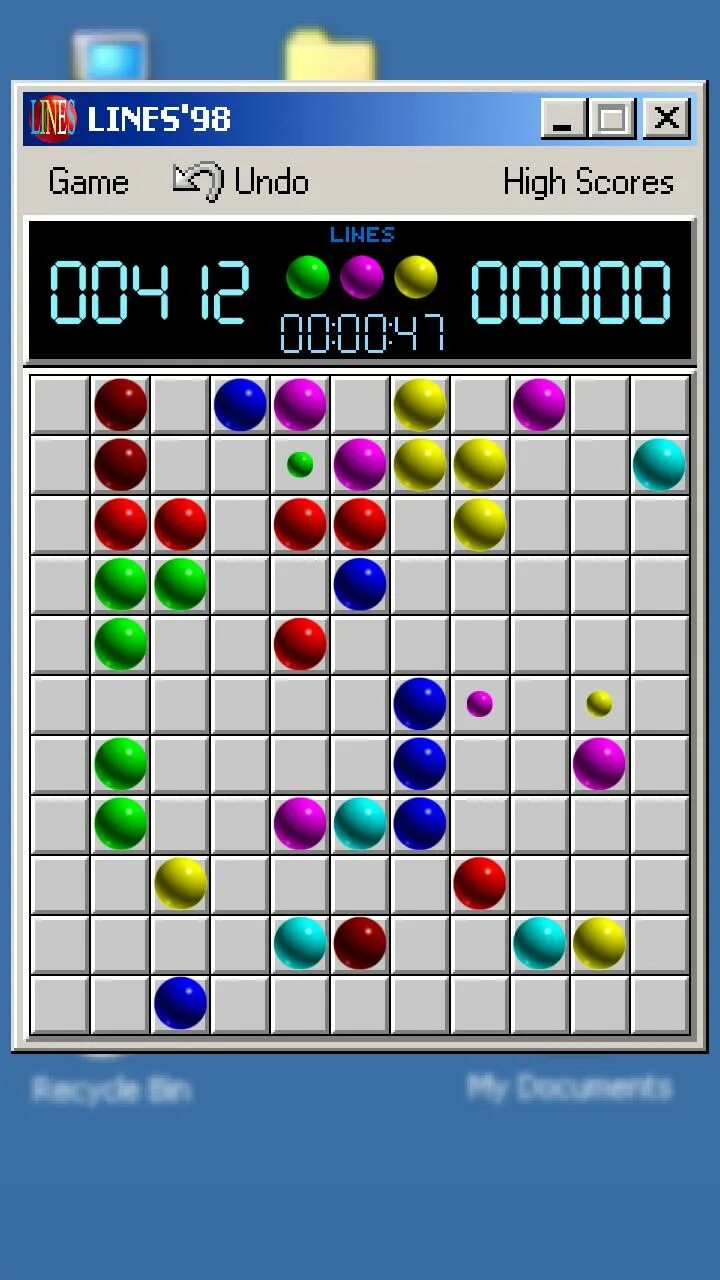This screenshot has height=1280, width=720.
Task: Pick the dark red ball beside the cyan ball
Action: pyautogui.click(x=360, y=943)
